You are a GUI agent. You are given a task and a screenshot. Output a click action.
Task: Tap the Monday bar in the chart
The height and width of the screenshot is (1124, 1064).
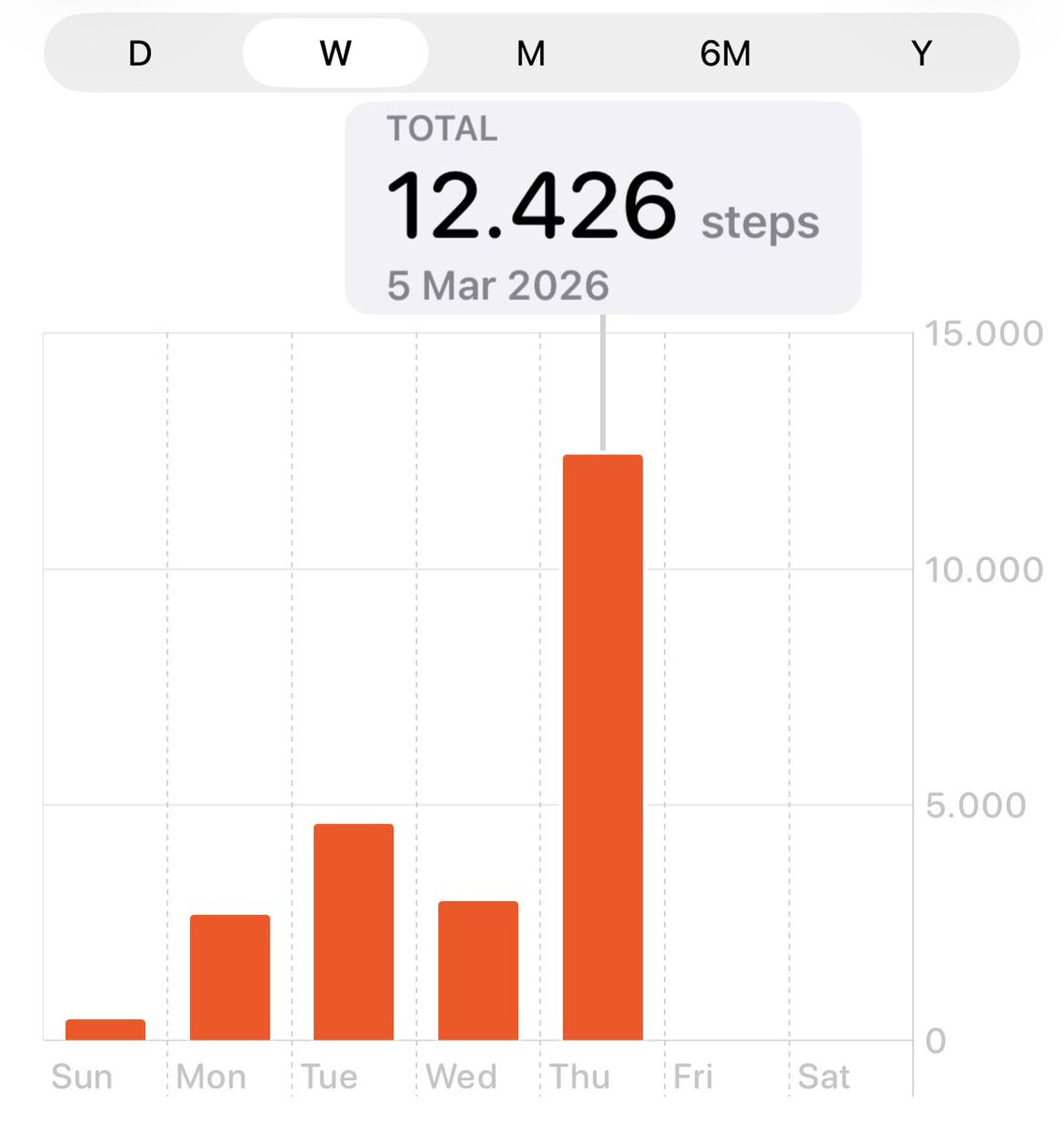click(x=229, y=977)
